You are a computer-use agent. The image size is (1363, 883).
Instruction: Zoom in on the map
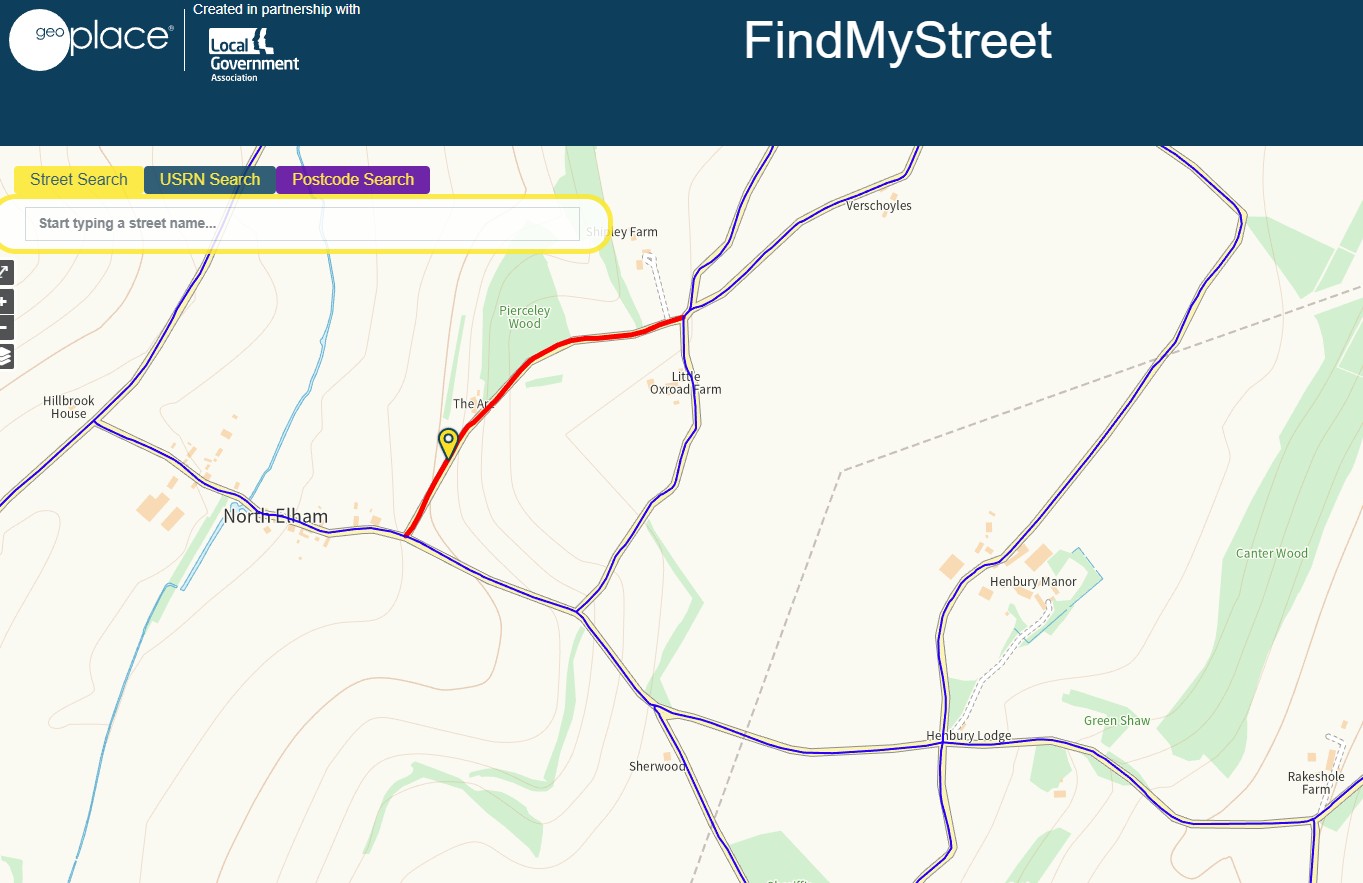(5, 301)
